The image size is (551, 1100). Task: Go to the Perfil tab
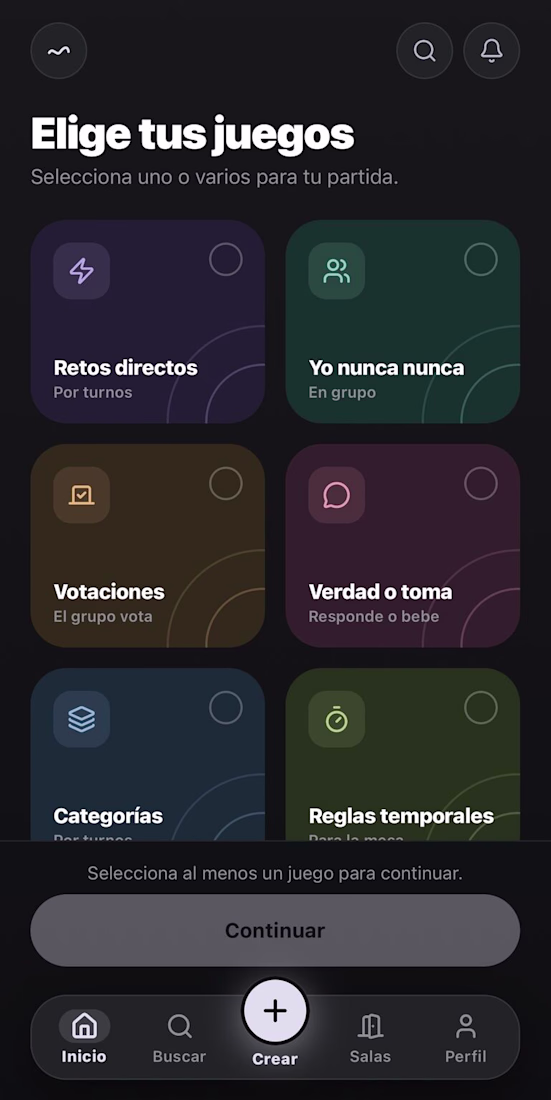[465, 1037]
